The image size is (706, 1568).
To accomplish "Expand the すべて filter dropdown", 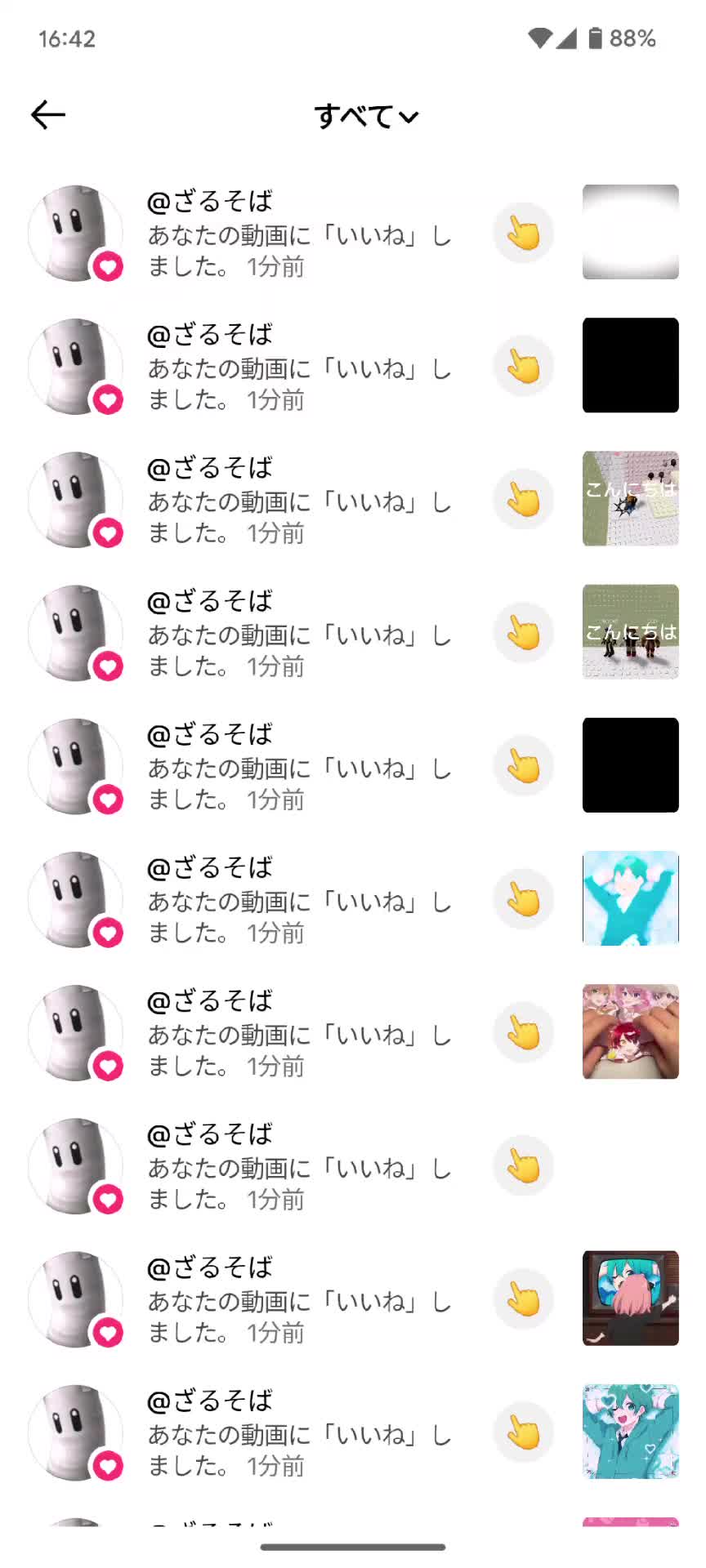I will click(x=366, y=117).
